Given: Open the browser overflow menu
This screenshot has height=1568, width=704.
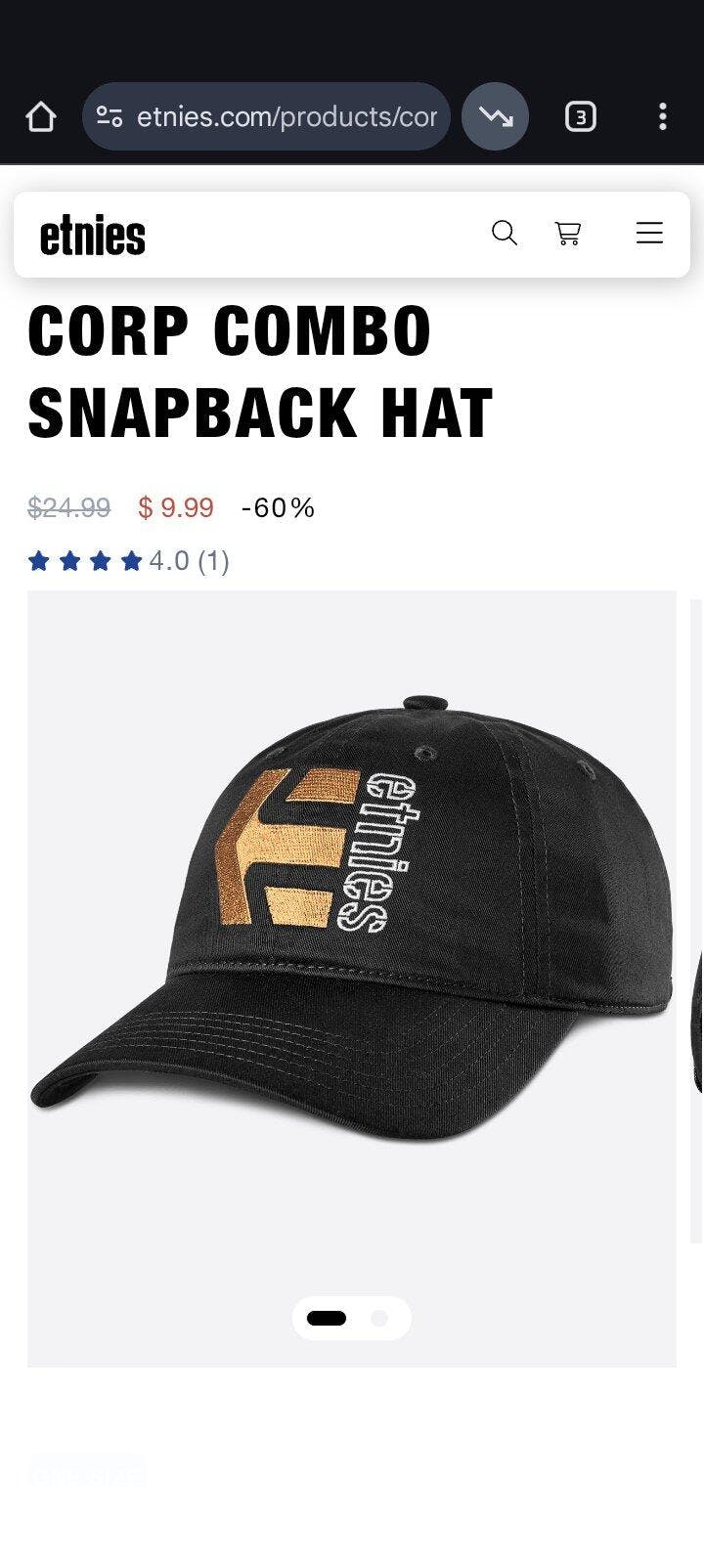Looking at the screenshot, I should tap(663, 117).
